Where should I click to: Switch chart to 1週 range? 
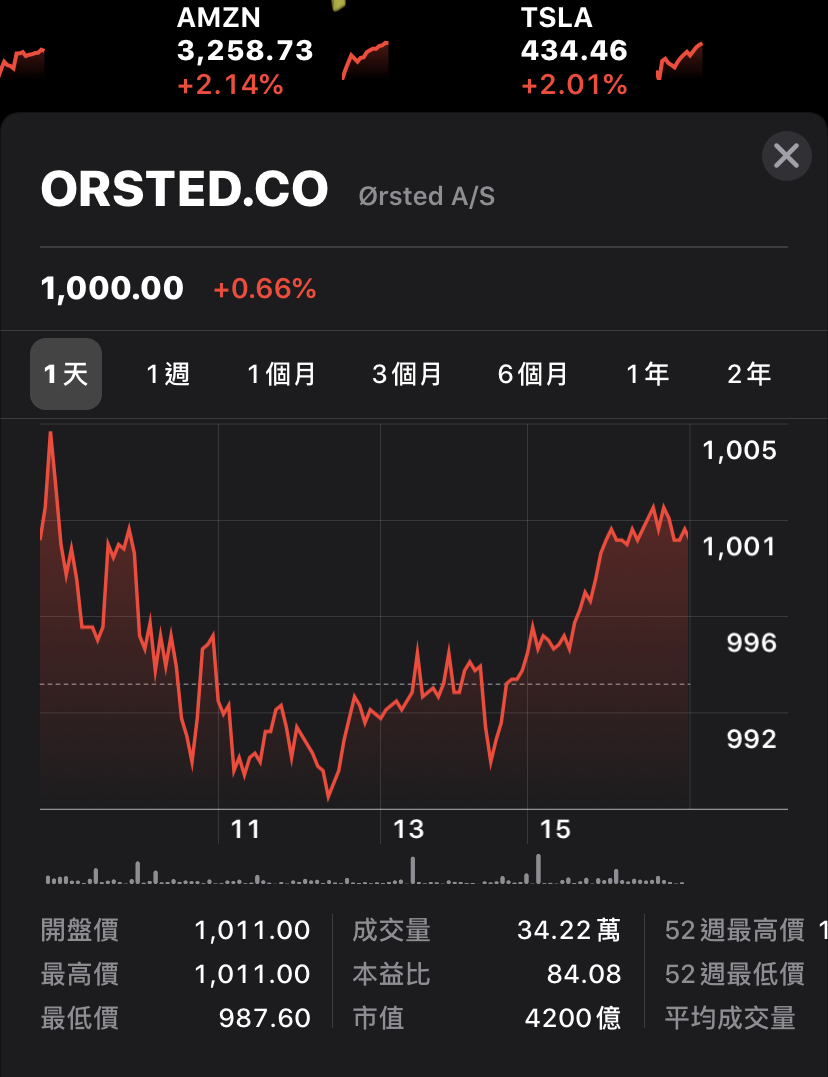tap(168, 374)
